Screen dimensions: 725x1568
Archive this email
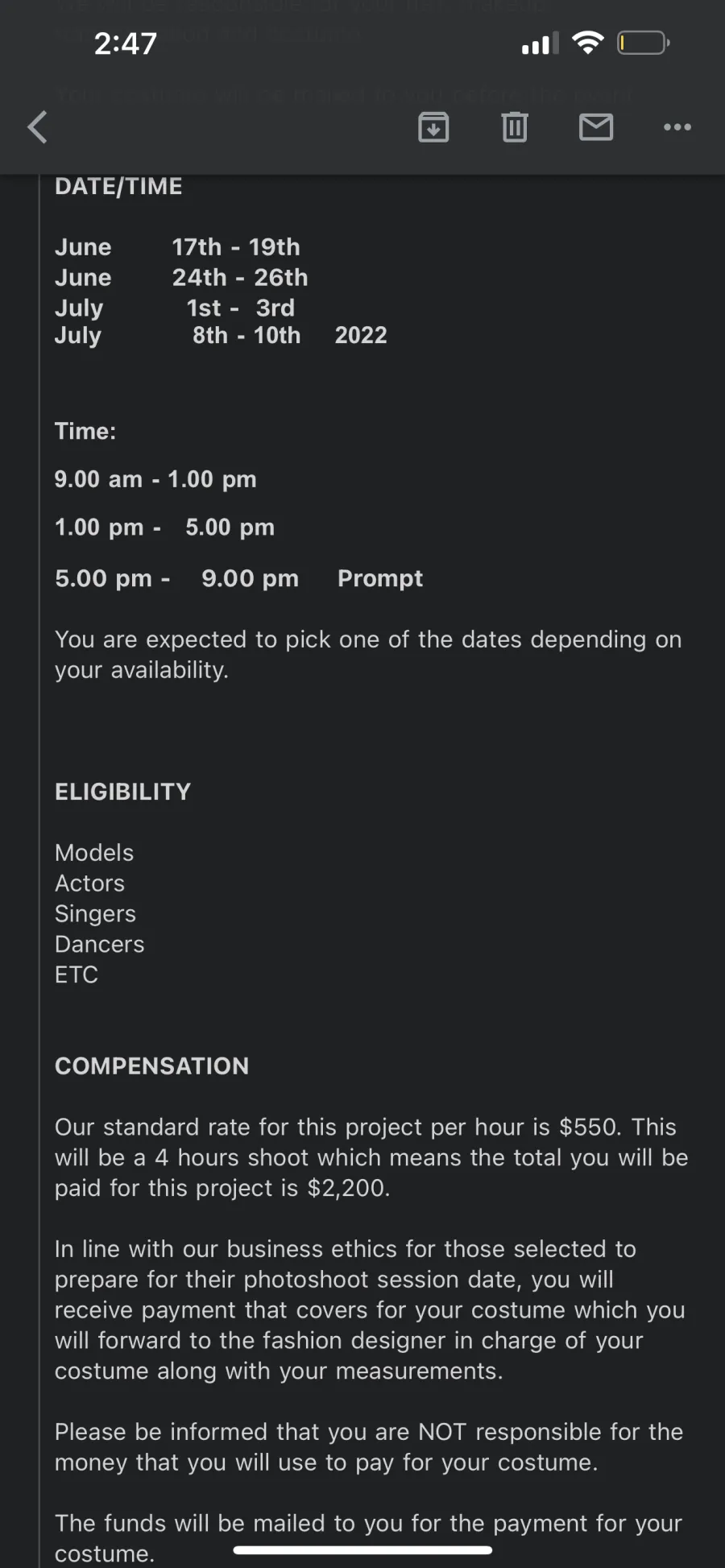[x=433, y=127]
